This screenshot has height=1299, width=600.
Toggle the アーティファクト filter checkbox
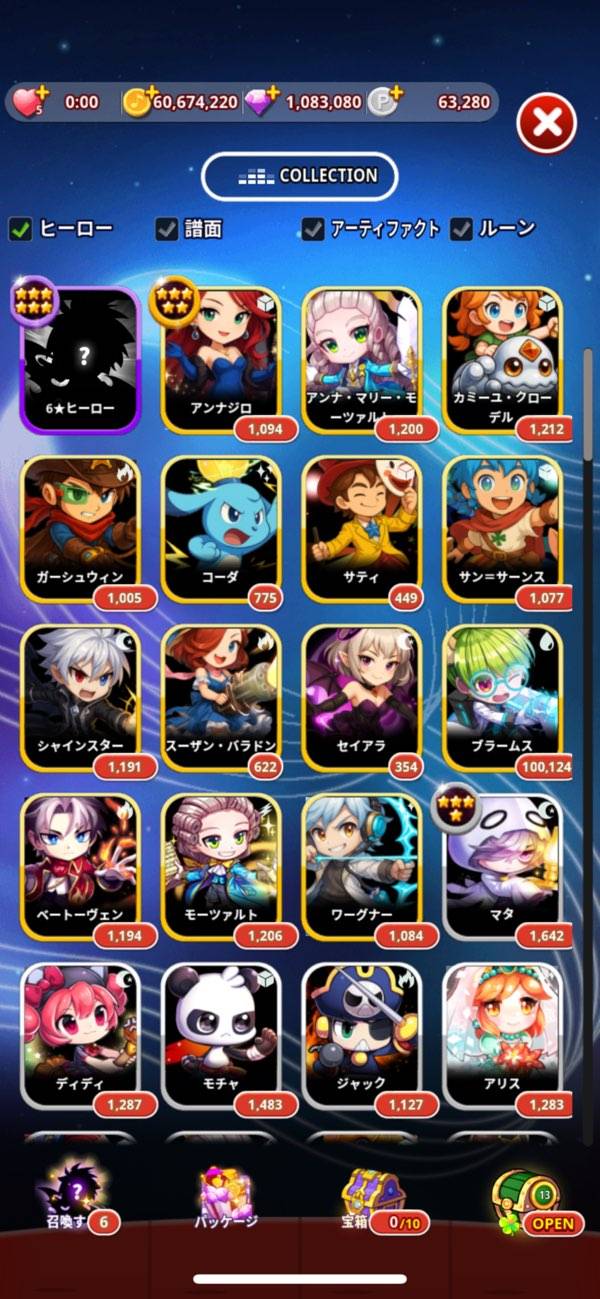(x=314, y=230)
